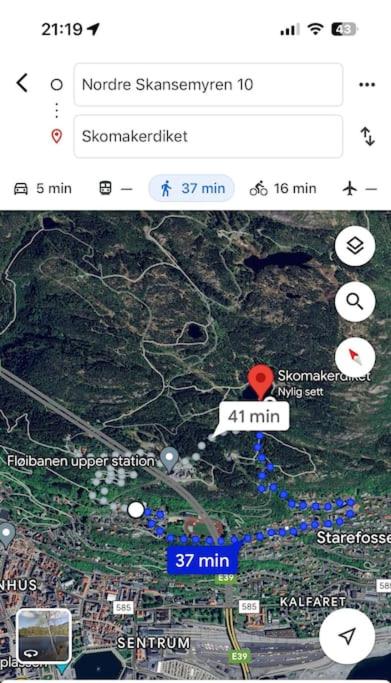
Task: Open the Street View preview thumbnail
Action: click(44, 636)
